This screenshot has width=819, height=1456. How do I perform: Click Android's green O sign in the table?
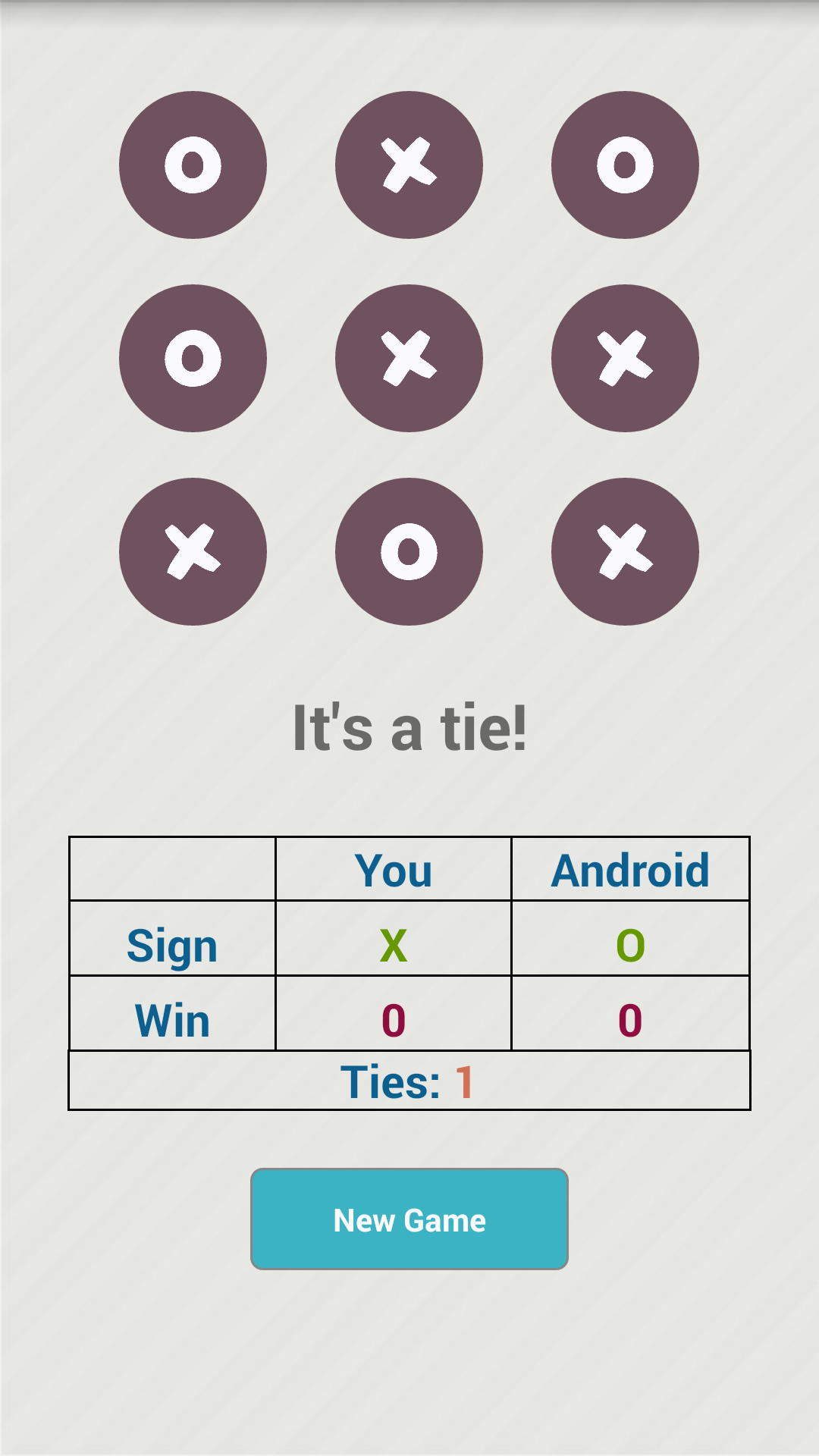point(631,944)
